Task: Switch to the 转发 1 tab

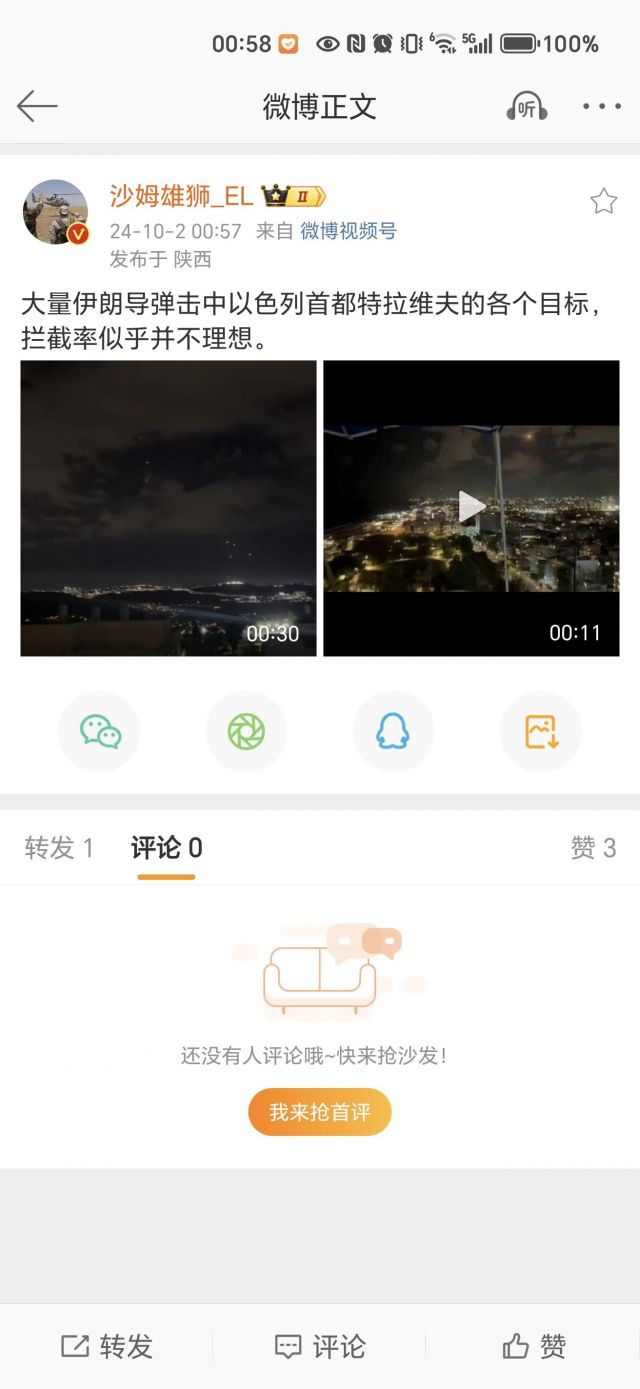Action: click(x=59, y=848)
